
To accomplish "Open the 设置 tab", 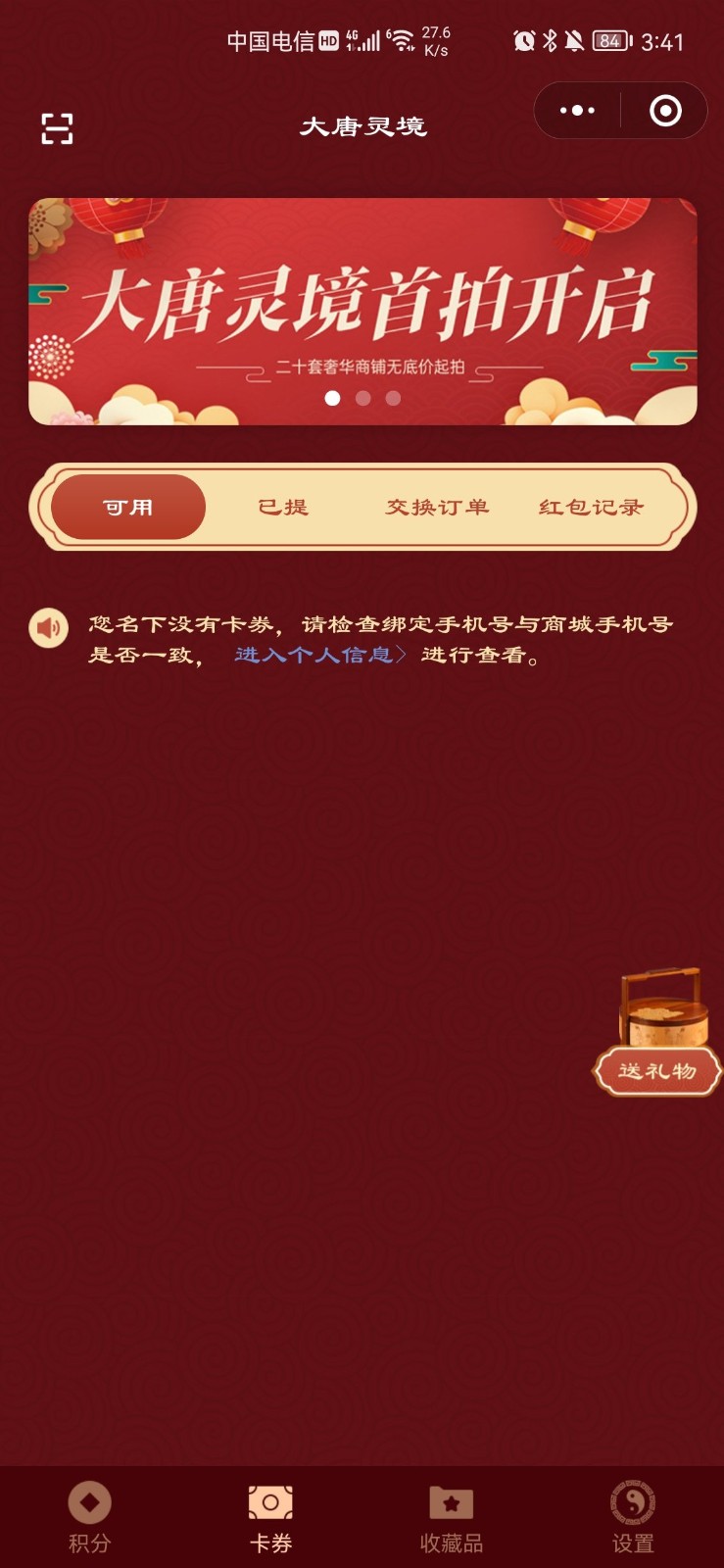I will pos(633,1517).
